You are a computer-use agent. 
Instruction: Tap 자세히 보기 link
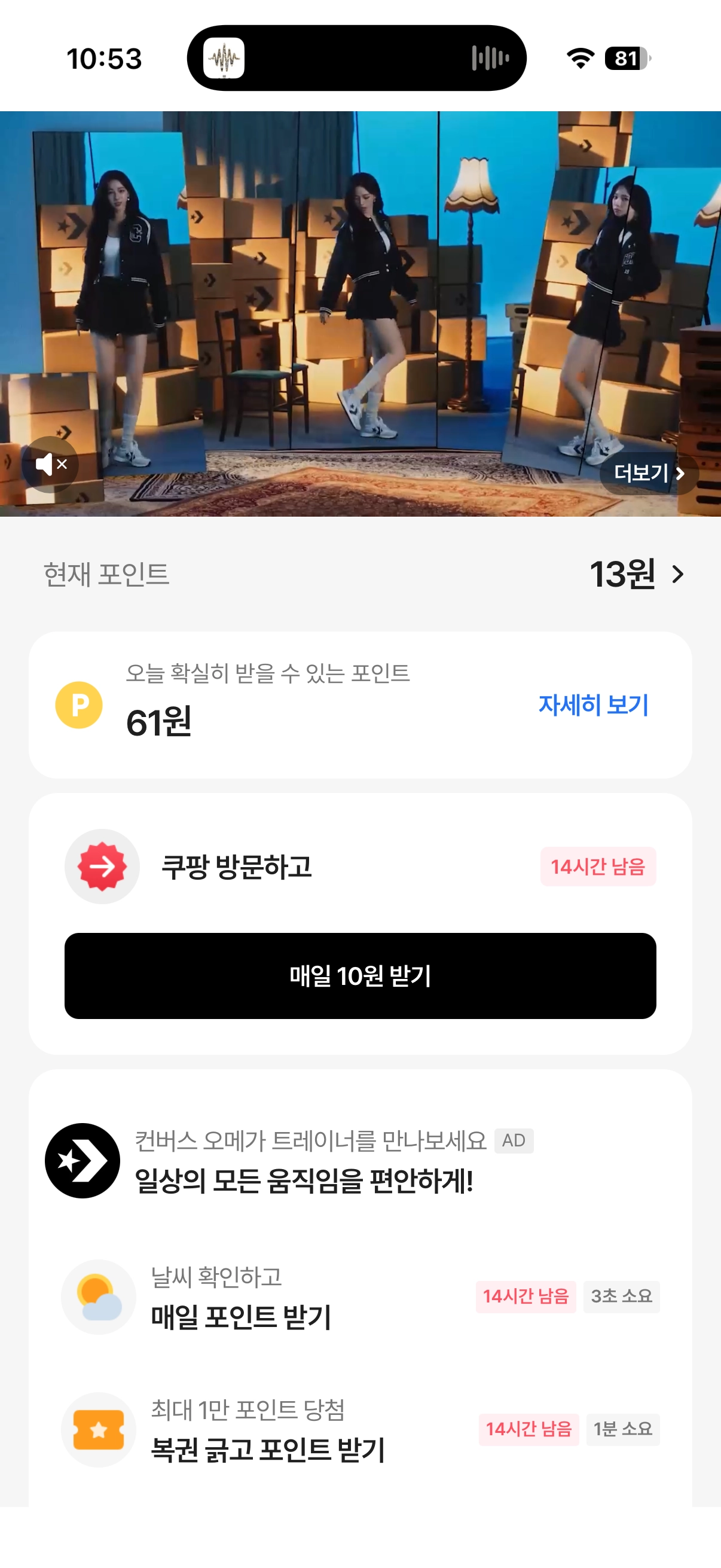593,705
